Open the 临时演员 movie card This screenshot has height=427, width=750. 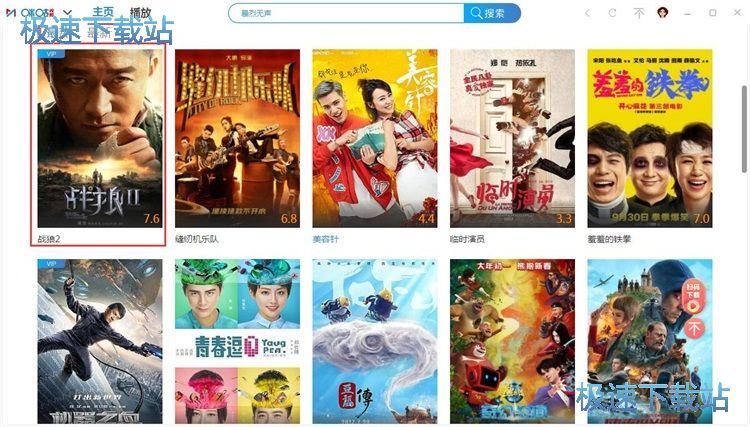click(512, 138)
